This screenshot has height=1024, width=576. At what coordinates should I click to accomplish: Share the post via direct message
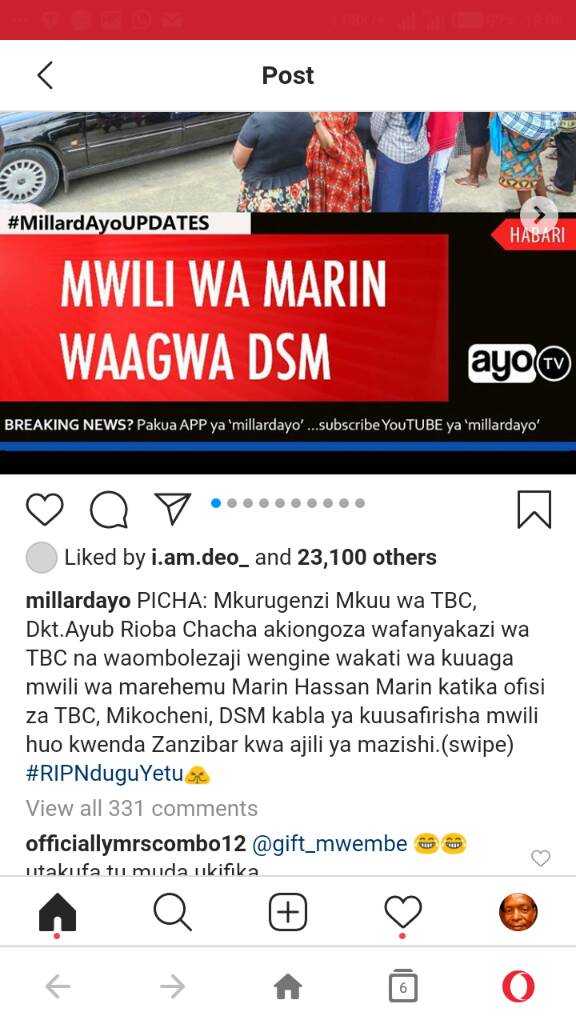(172, 509)
